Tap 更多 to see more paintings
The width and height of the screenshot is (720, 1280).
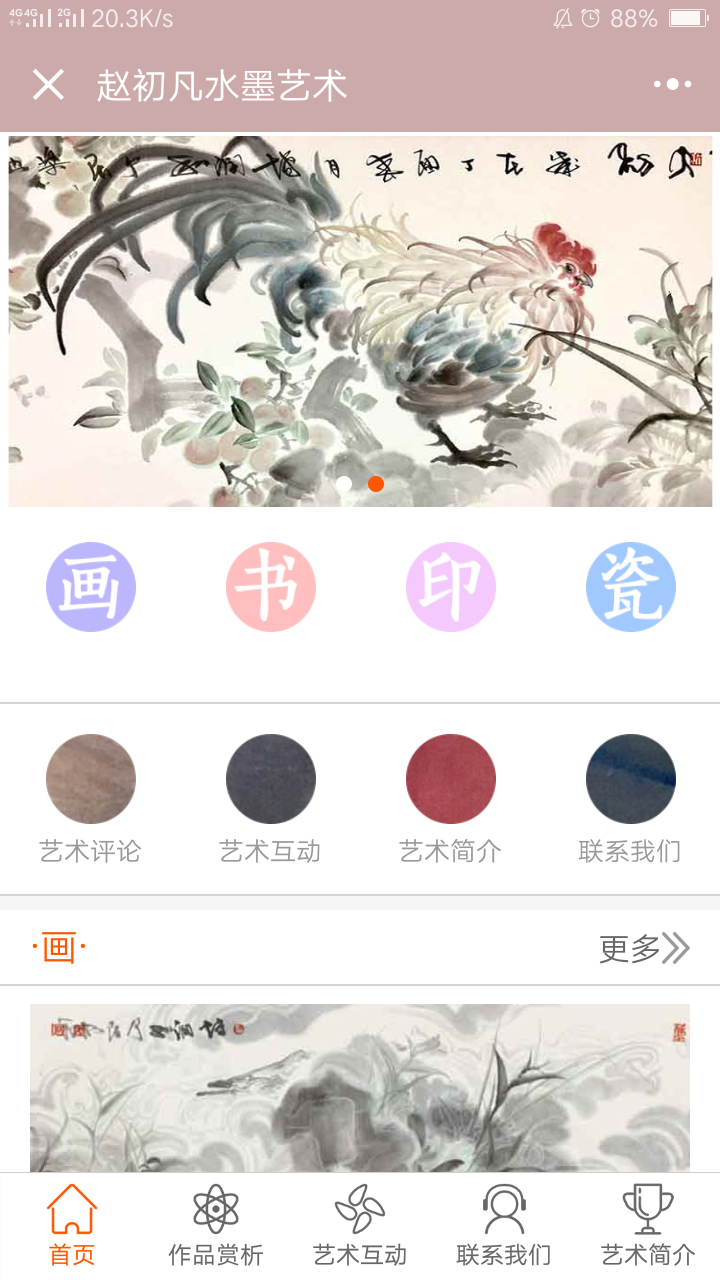(x=644, y=948)
